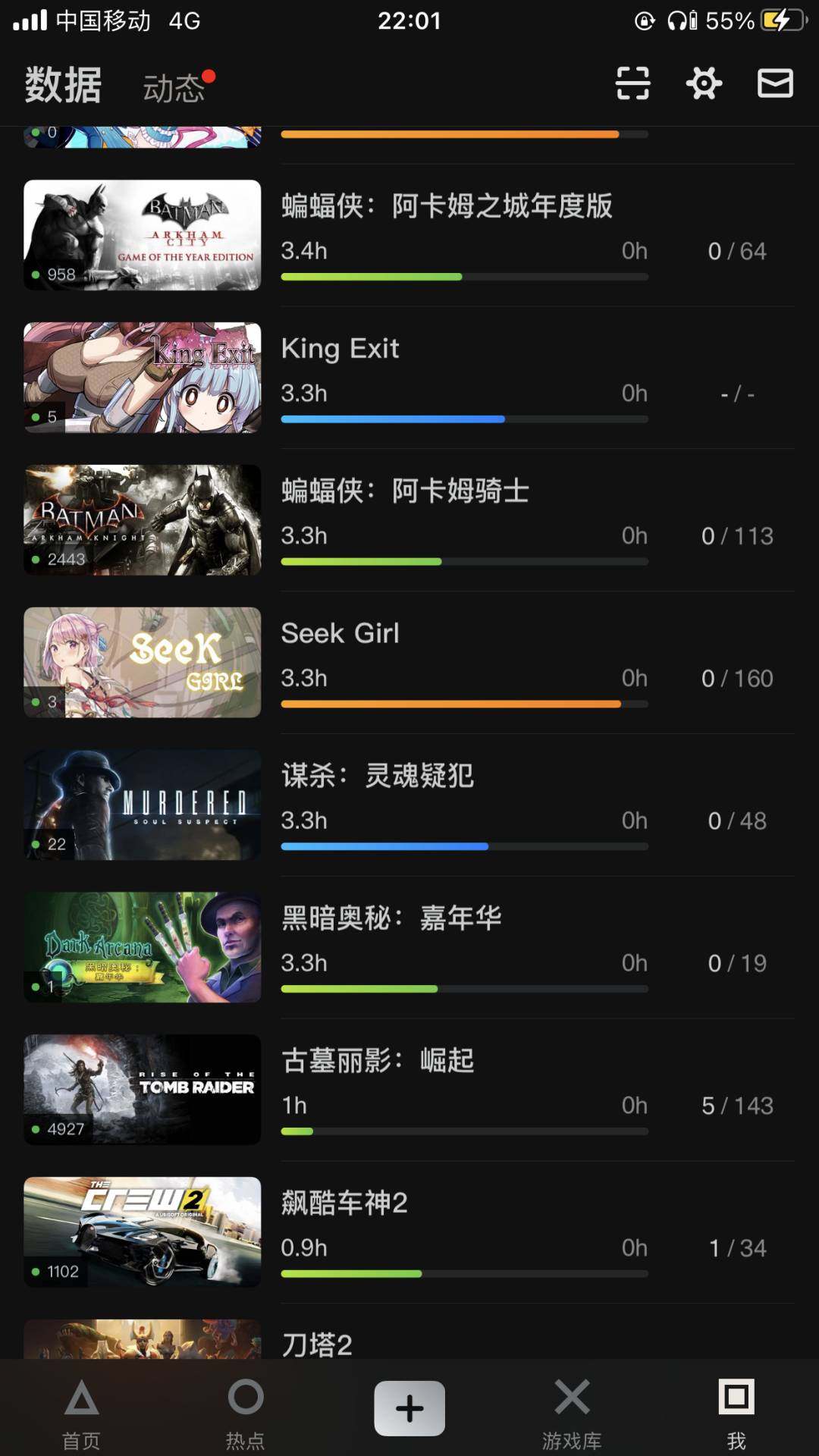Switch to the 动态 tab
819x1456 pixels.
(x=174, y=88)
